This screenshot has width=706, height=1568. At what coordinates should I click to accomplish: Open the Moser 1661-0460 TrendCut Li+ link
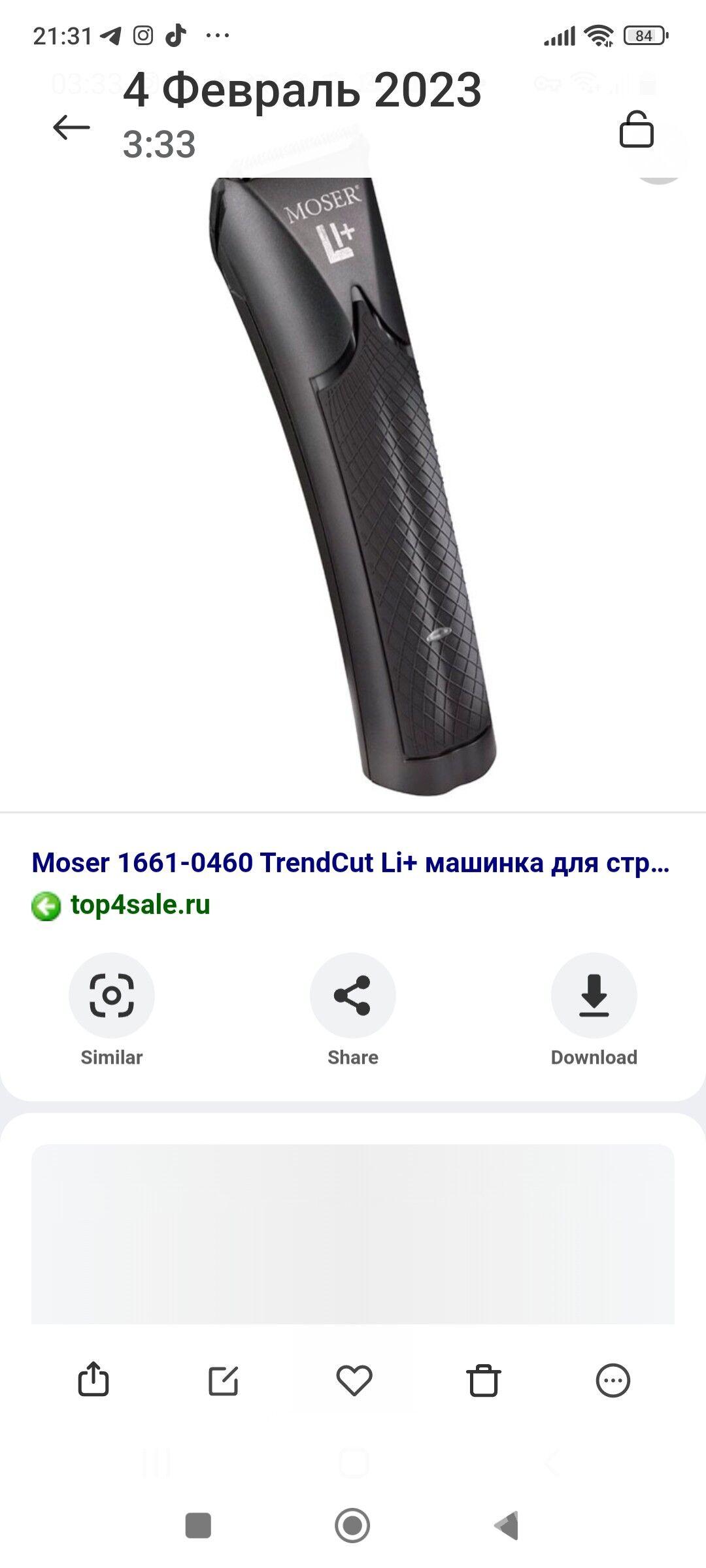[x=350, y=862]
